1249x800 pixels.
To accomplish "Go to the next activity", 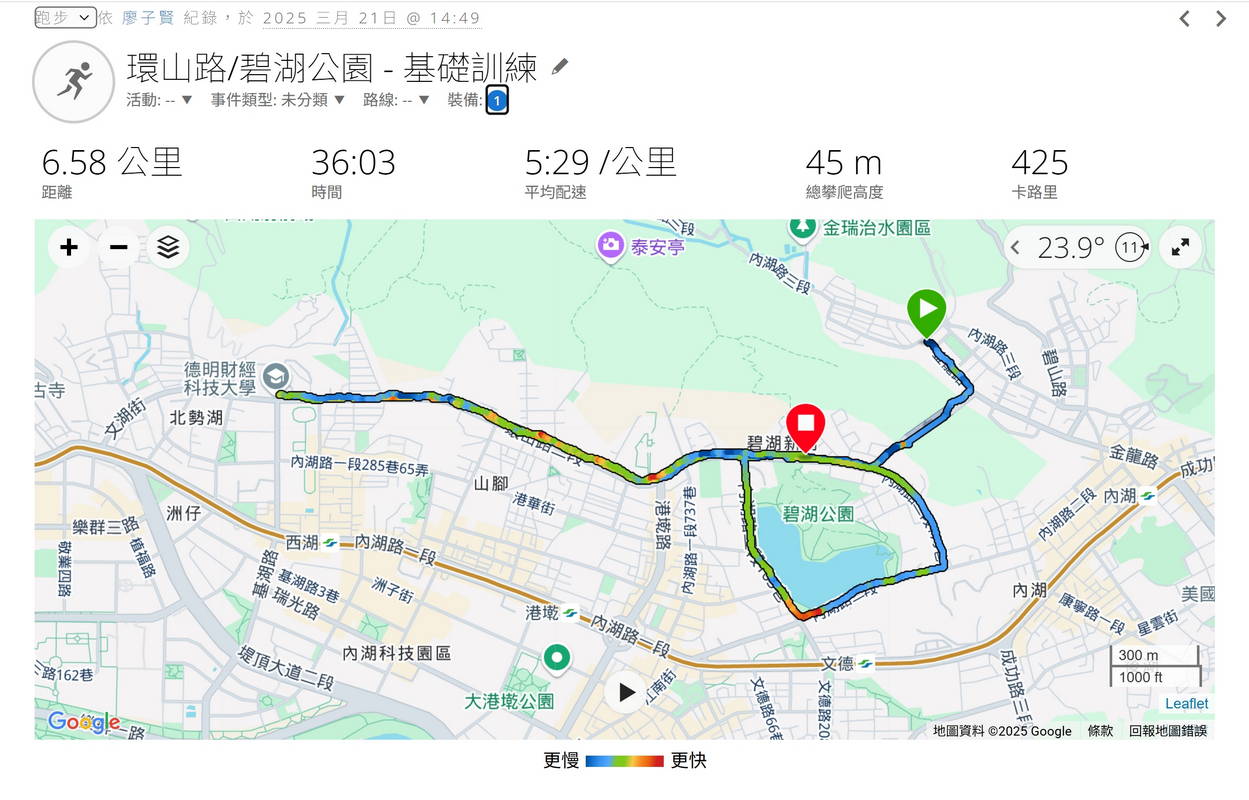I will coord(1221,18).
